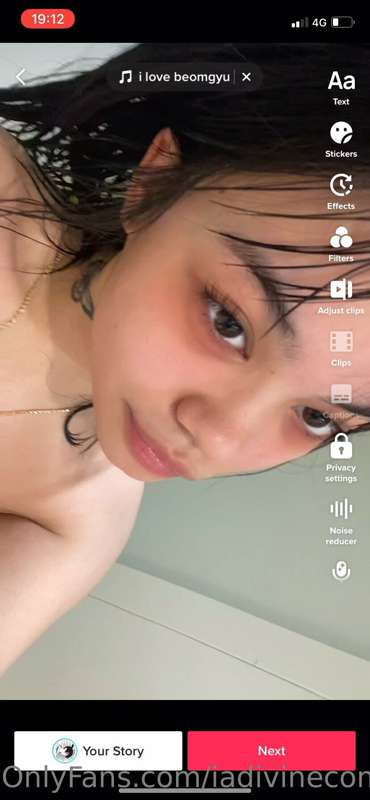Enable the Noise reducer

tap(341, 521)
